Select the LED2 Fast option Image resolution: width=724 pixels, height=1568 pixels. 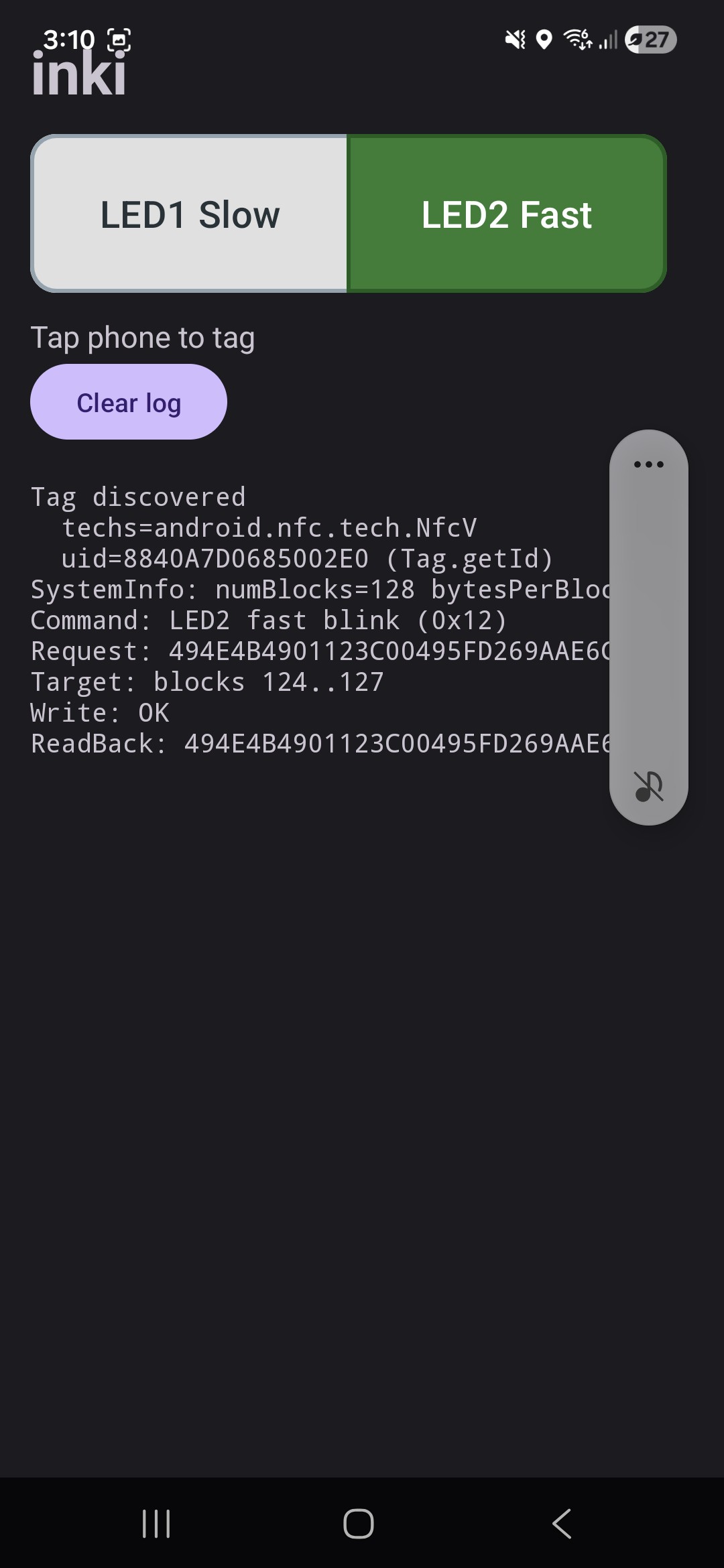[x=506, y=214]
